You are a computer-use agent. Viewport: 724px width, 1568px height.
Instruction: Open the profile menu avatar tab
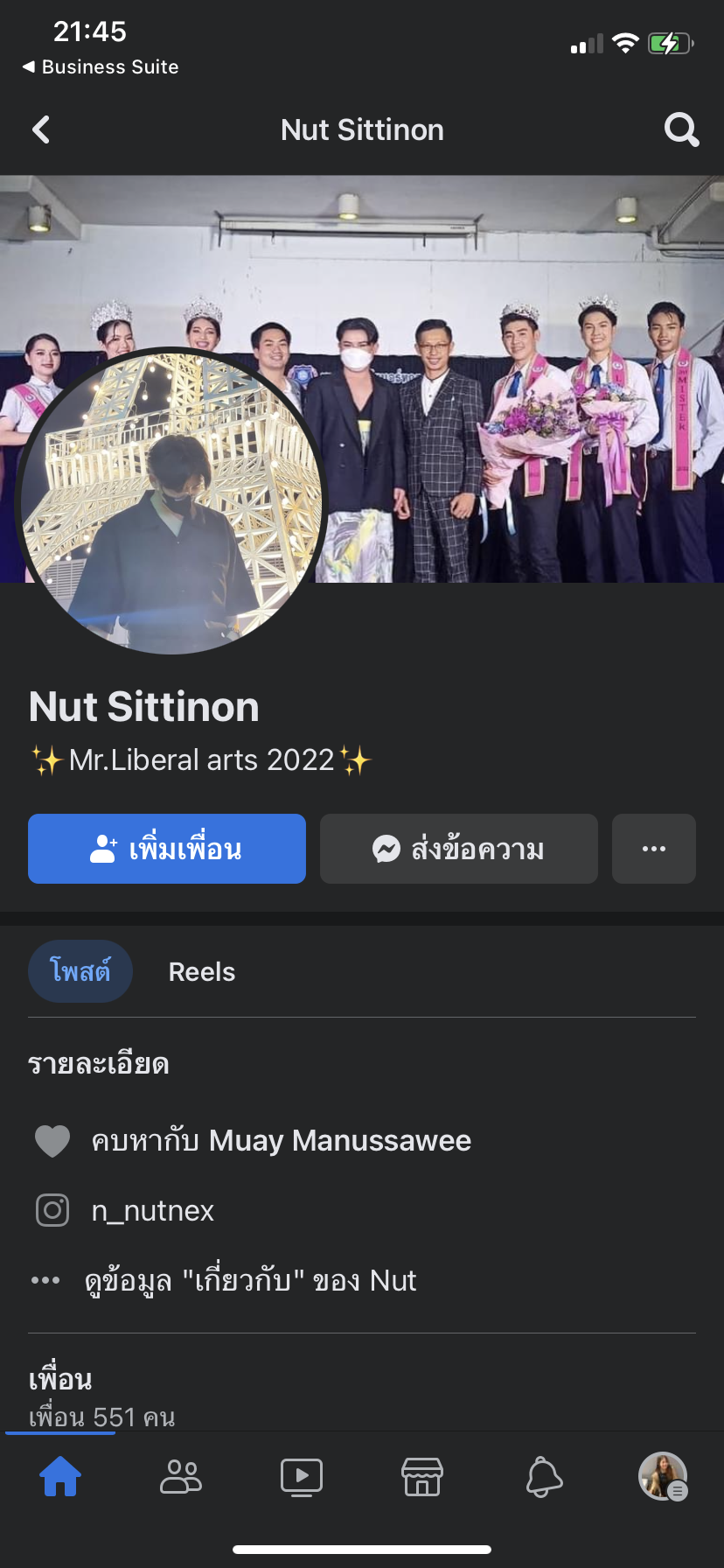pos(663,1477)
